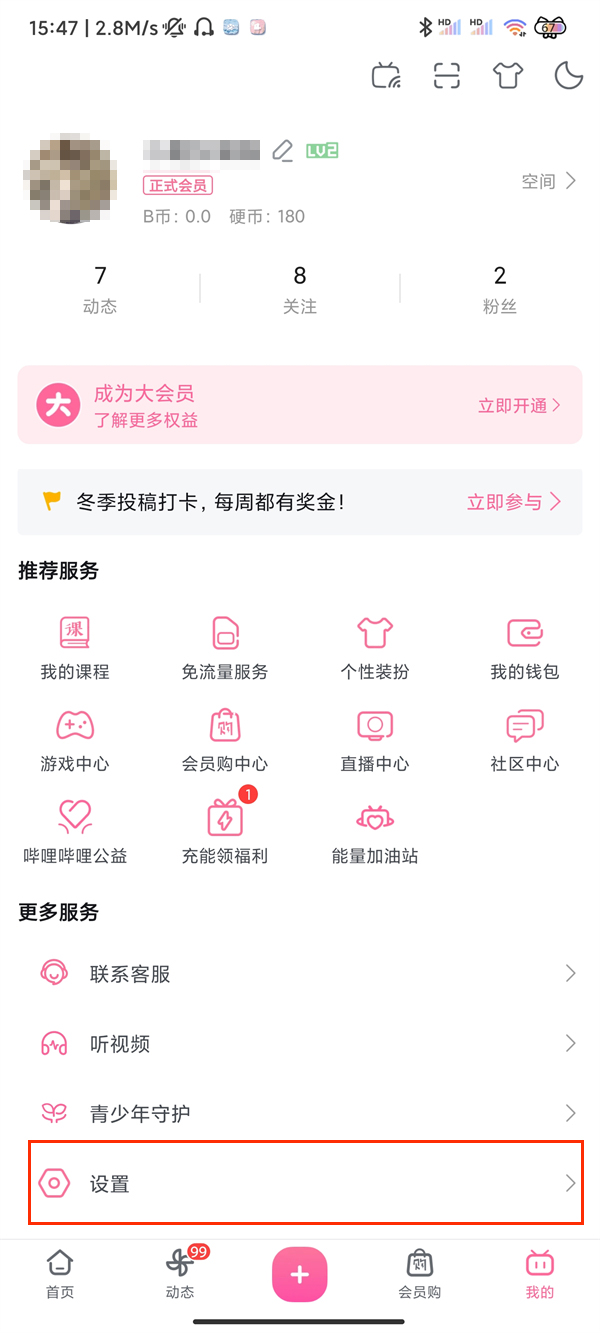This screenshot has width=600, height=1333.
Task: Tap the pink plus upload button
Action: point(300,1274)
